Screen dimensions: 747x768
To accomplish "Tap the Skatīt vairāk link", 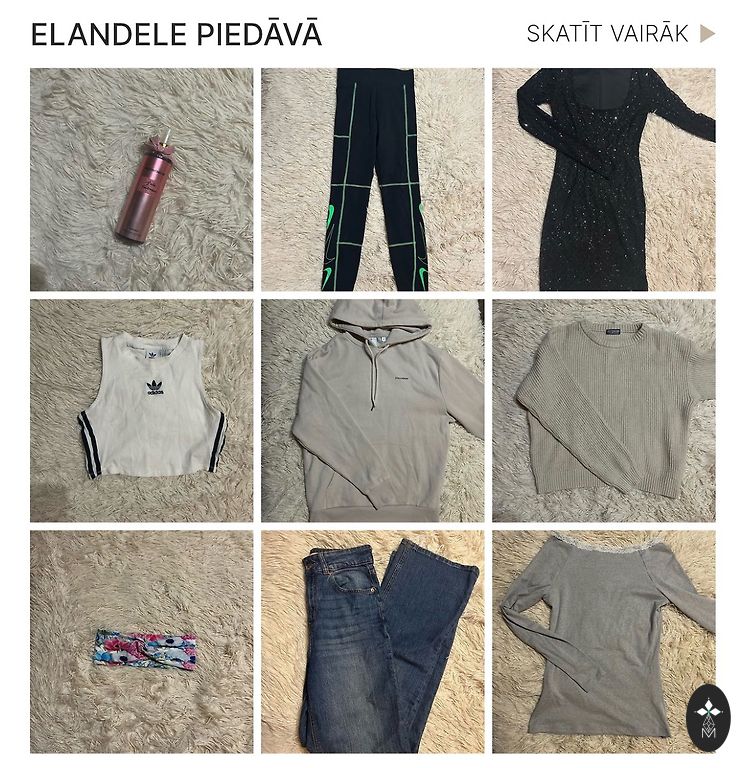I will tap(620, 34).
